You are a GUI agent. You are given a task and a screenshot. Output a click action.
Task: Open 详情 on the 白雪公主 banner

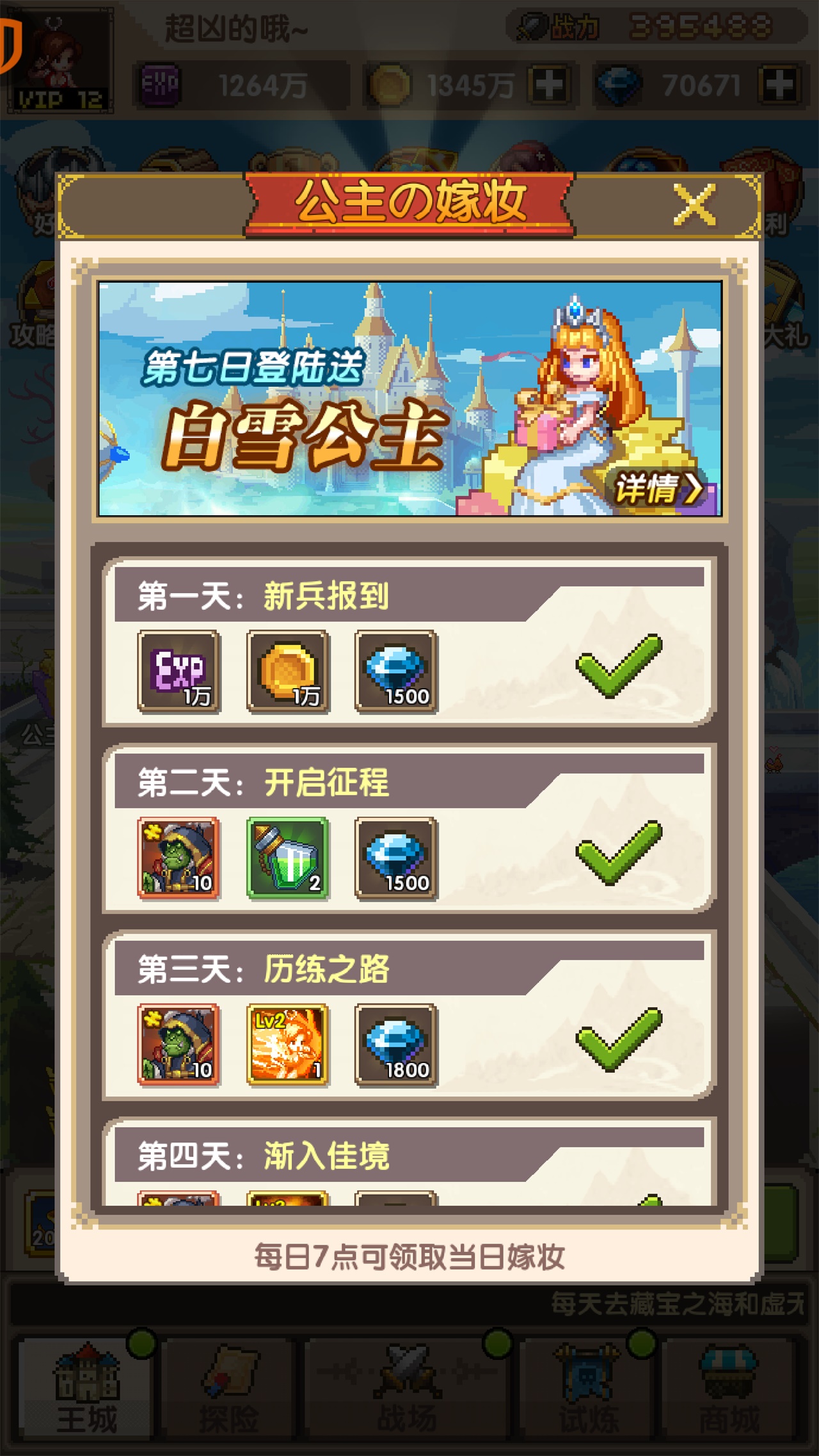point(659,489)
